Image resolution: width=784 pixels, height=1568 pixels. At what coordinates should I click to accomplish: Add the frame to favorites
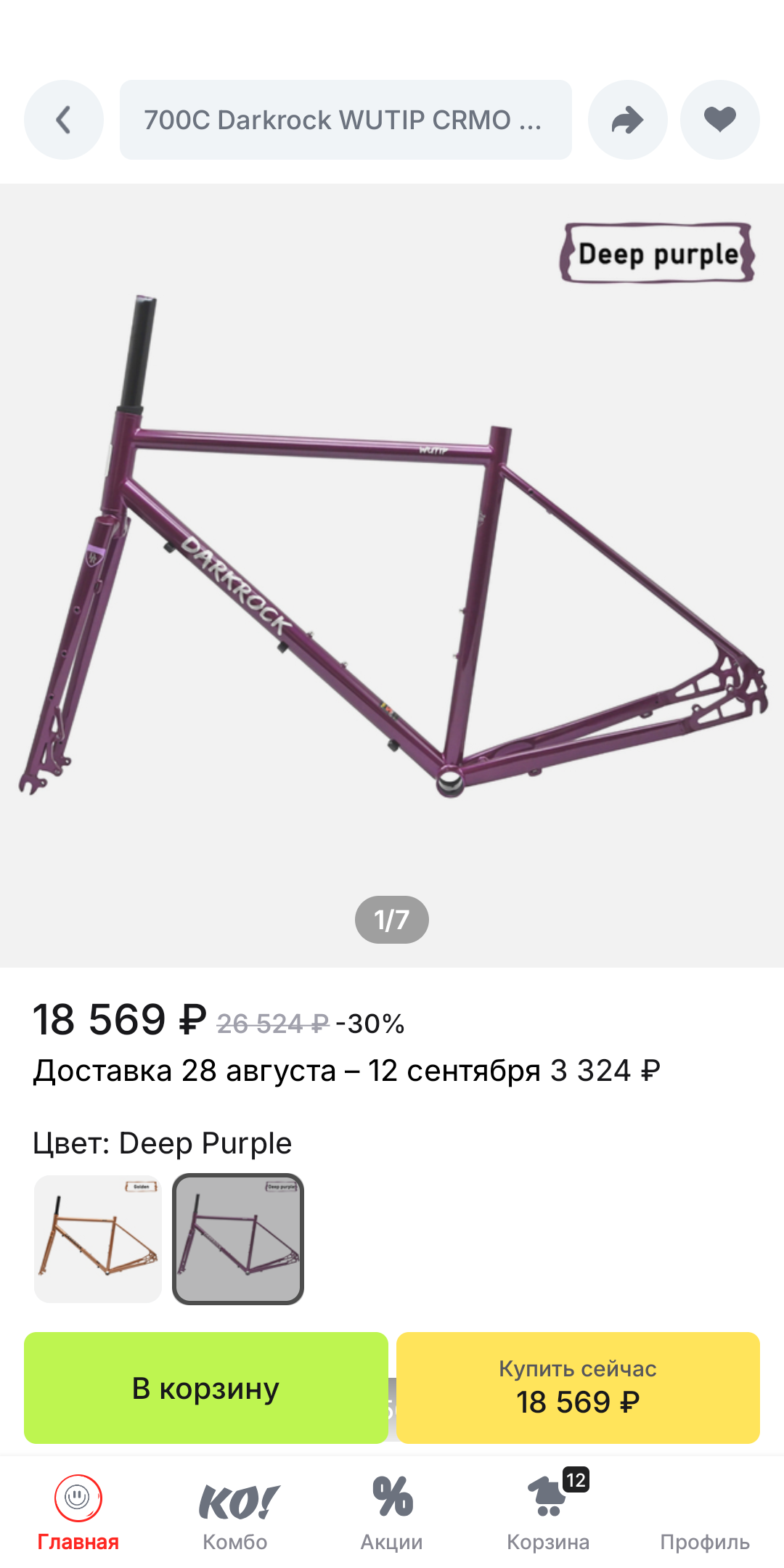(x=719, y=120)
